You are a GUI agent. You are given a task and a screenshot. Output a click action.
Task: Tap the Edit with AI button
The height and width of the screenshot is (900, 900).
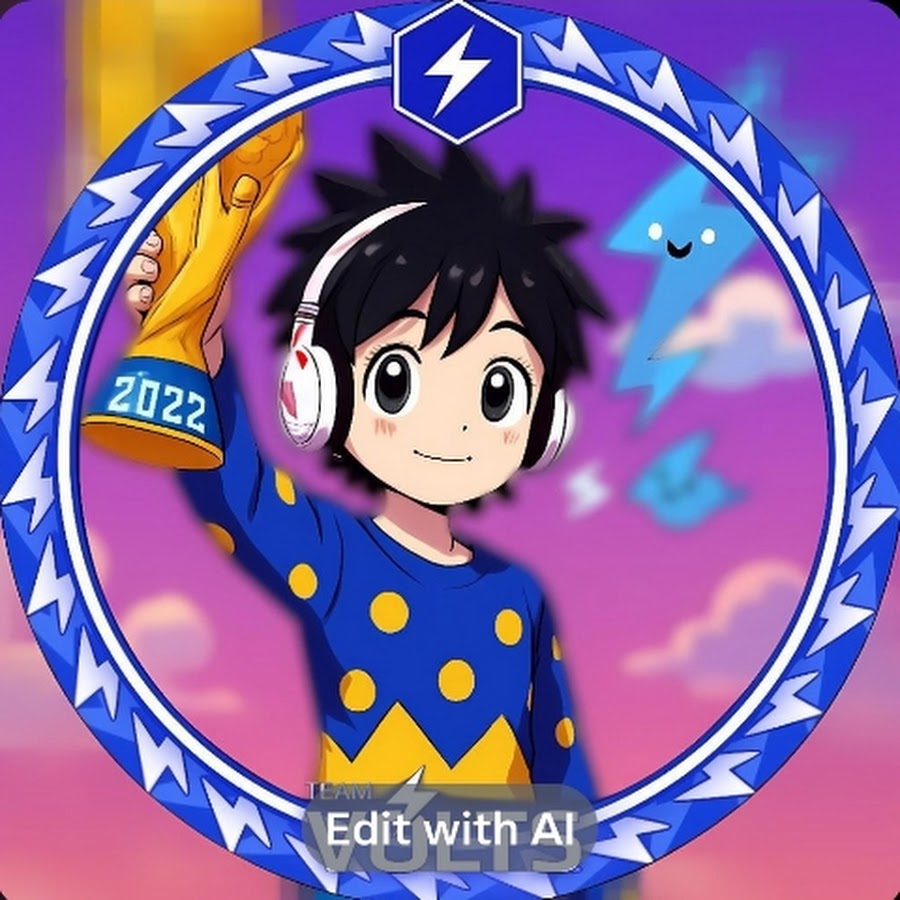[450, 829]
